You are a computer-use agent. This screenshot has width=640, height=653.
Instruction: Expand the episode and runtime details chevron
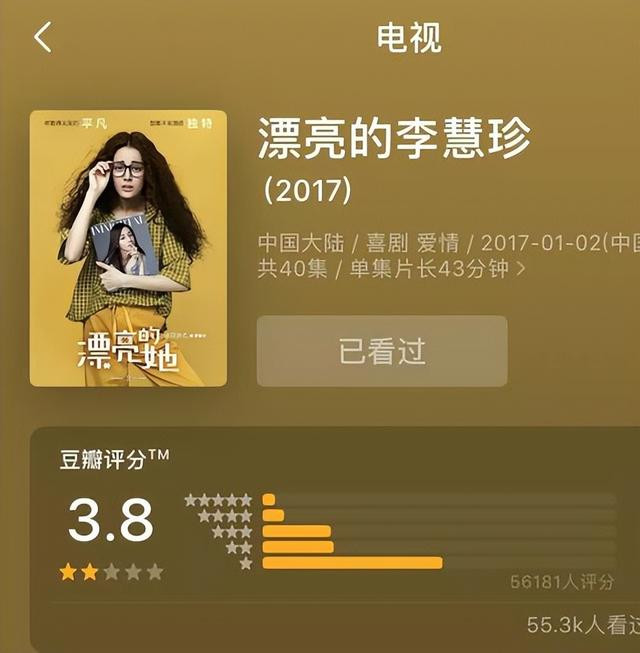click(x=521, y=269)
